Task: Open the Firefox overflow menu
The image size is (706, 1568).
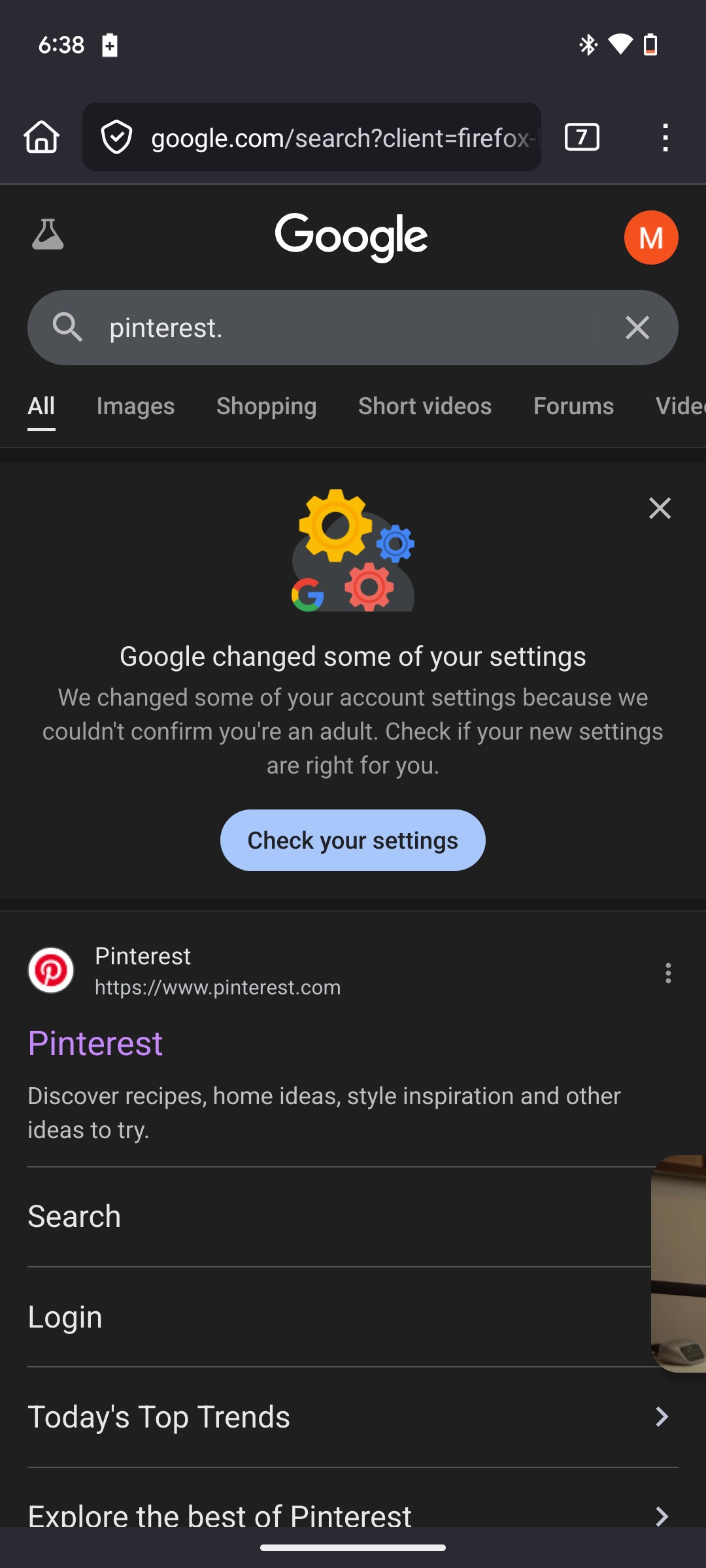Action: point(665,138)
